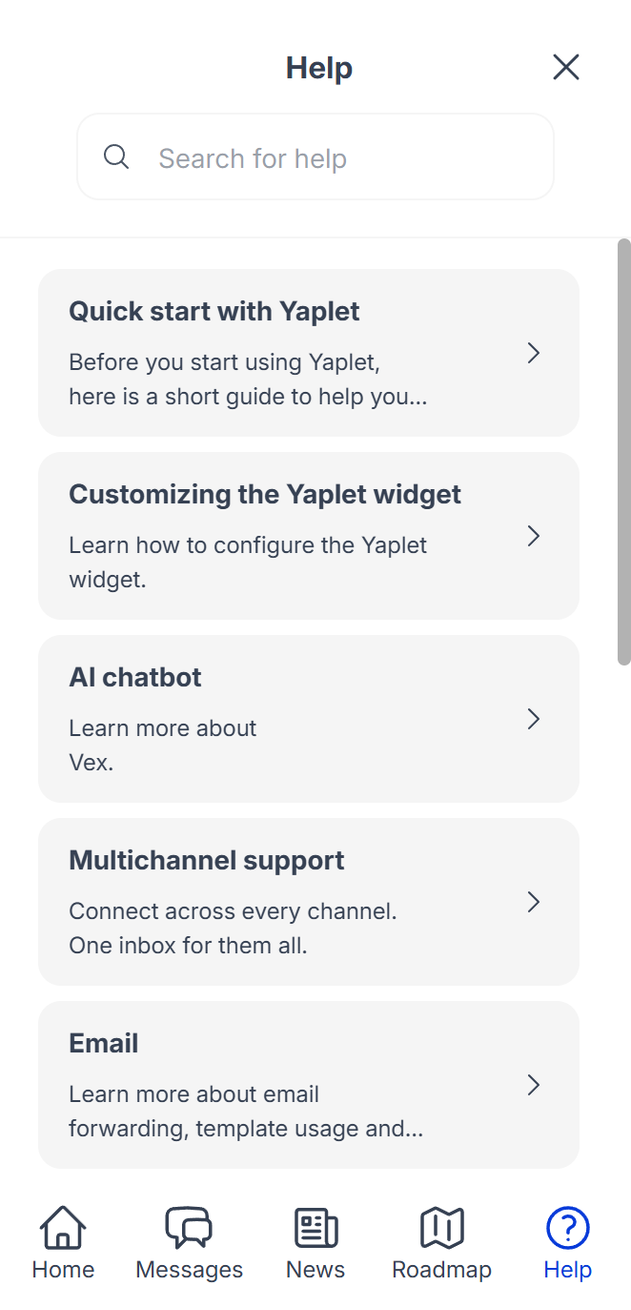Open Customizing the Yaplet widget guide

pyautogui.click(x=308, y=536)
